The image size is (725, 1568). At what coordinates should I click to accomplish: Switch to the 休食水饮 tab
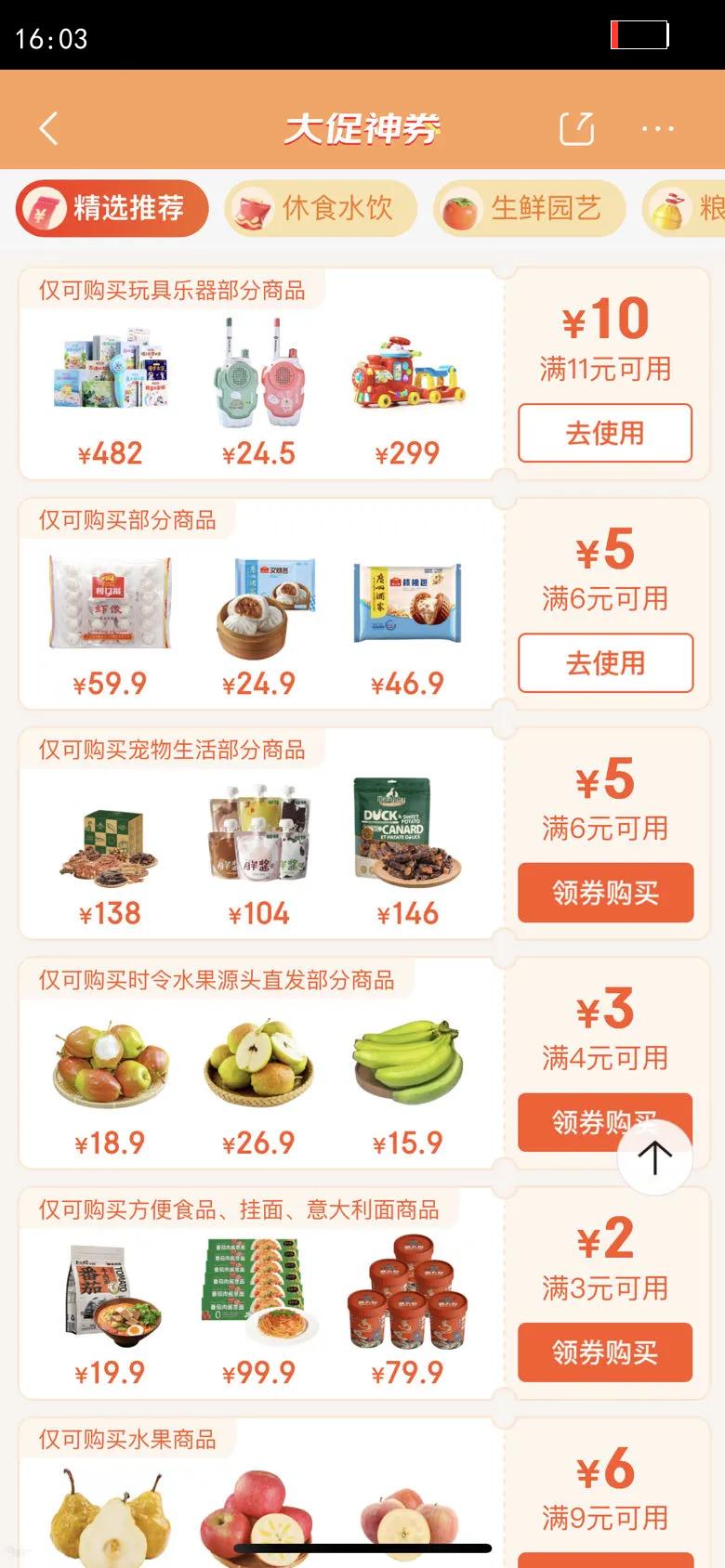tap(321, 208)
